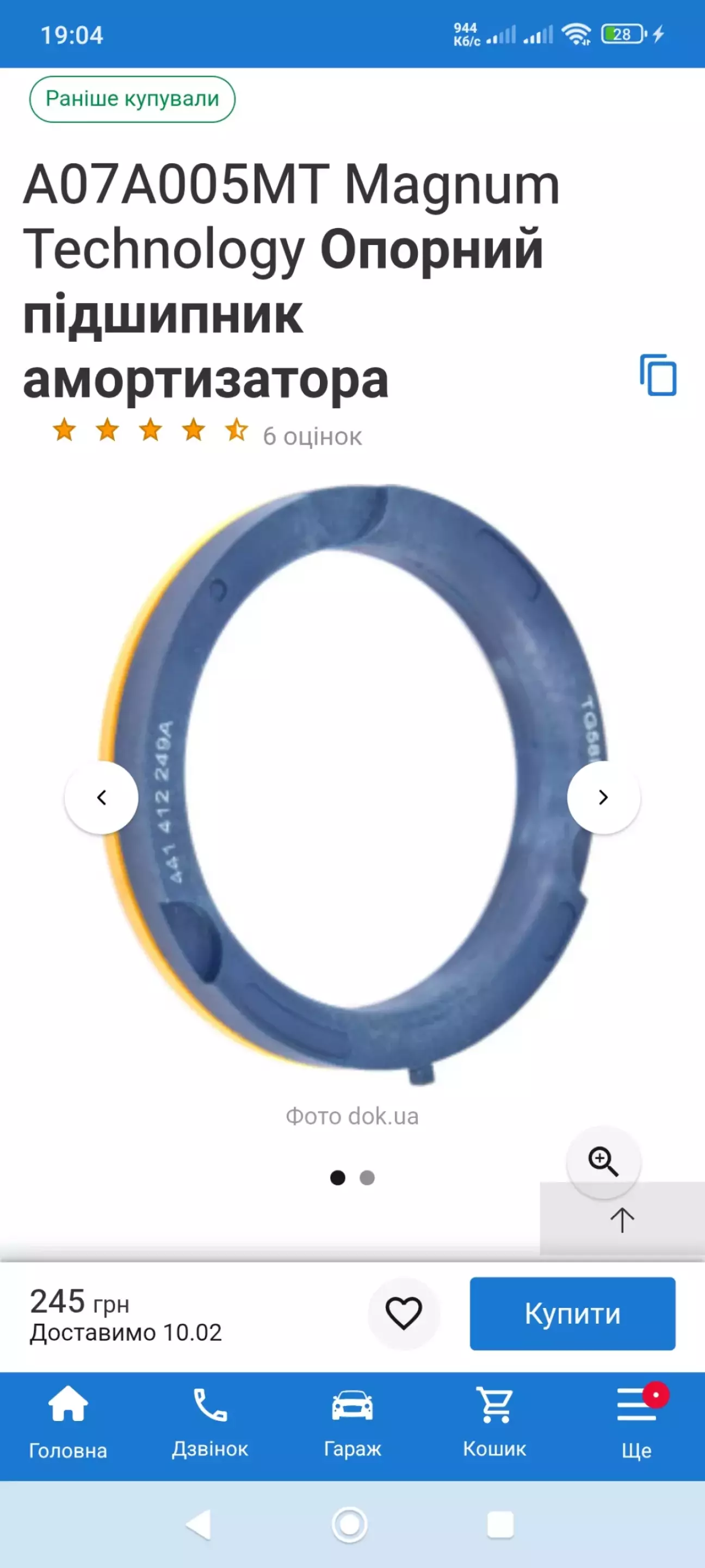Image resolution: width=705 pixels, height=1568 pixels.
Task: Show the next product photo
Action: click(603, 797)
